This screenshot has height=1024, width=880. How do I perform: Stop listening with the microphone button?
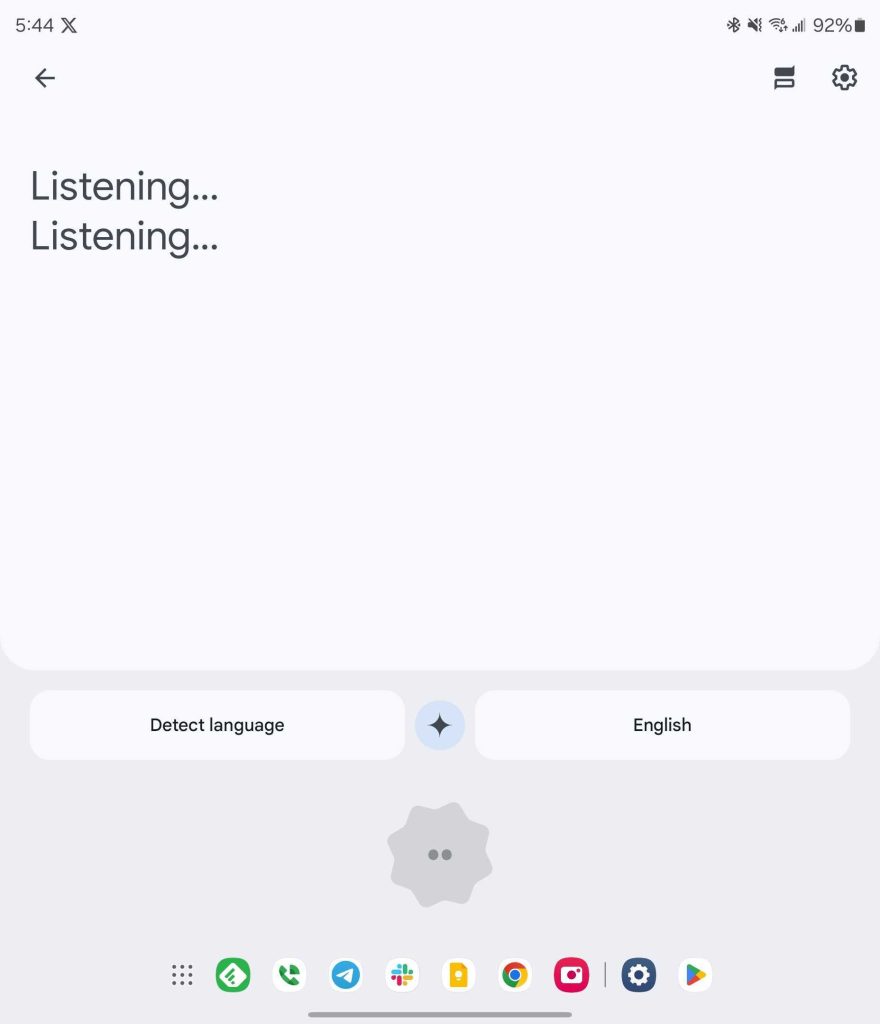[x=440, y=854]
